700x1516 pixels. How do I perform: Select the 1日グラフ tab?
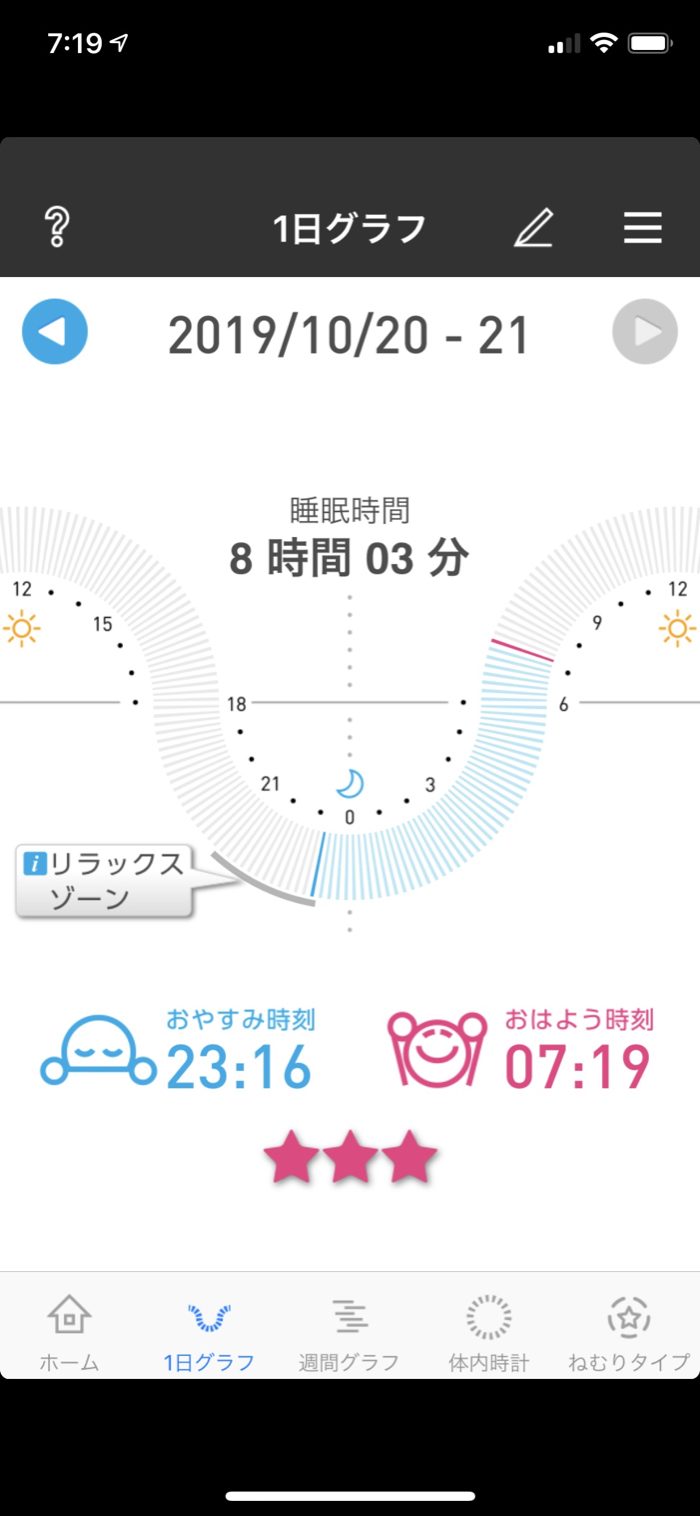(209, 1332)
